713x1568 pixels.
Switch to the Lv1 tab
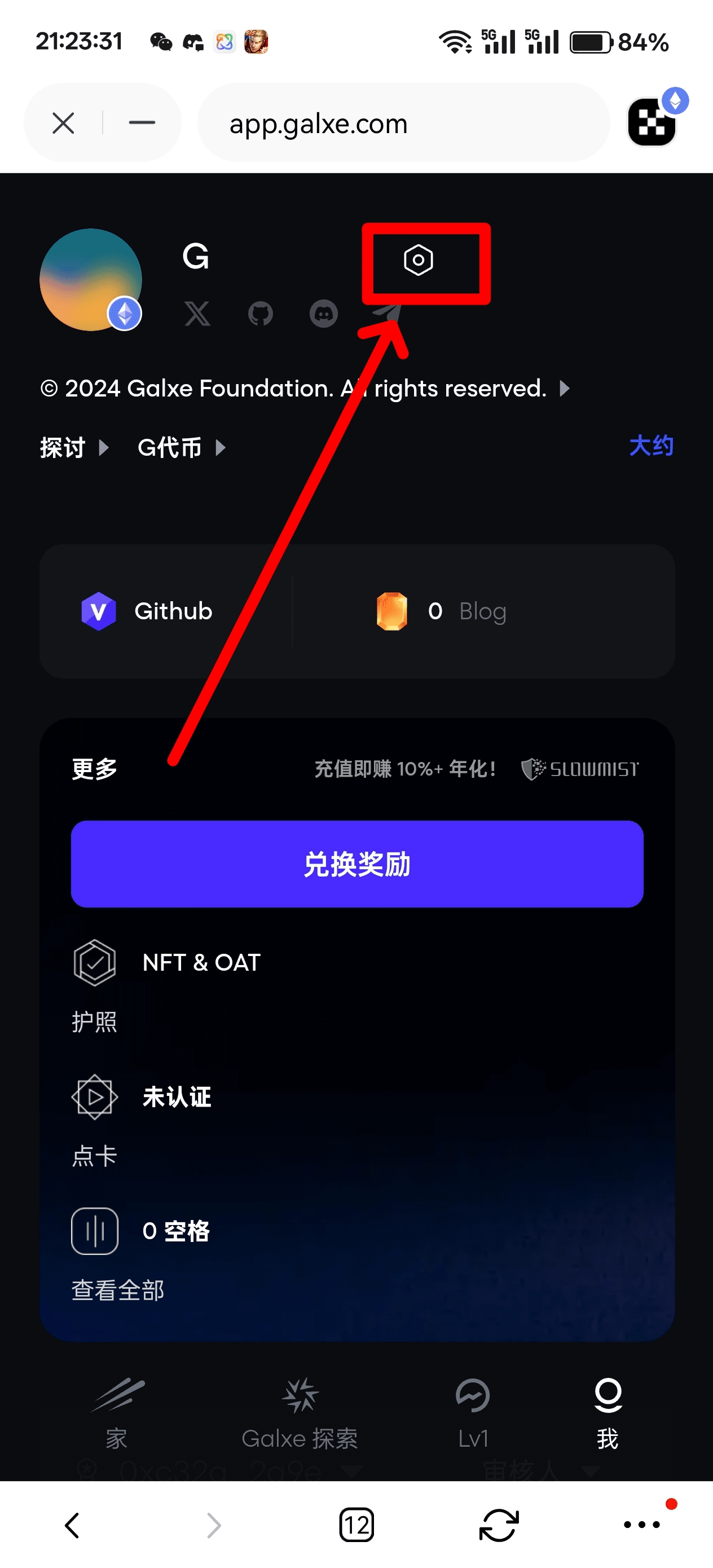pos(473,1411)
